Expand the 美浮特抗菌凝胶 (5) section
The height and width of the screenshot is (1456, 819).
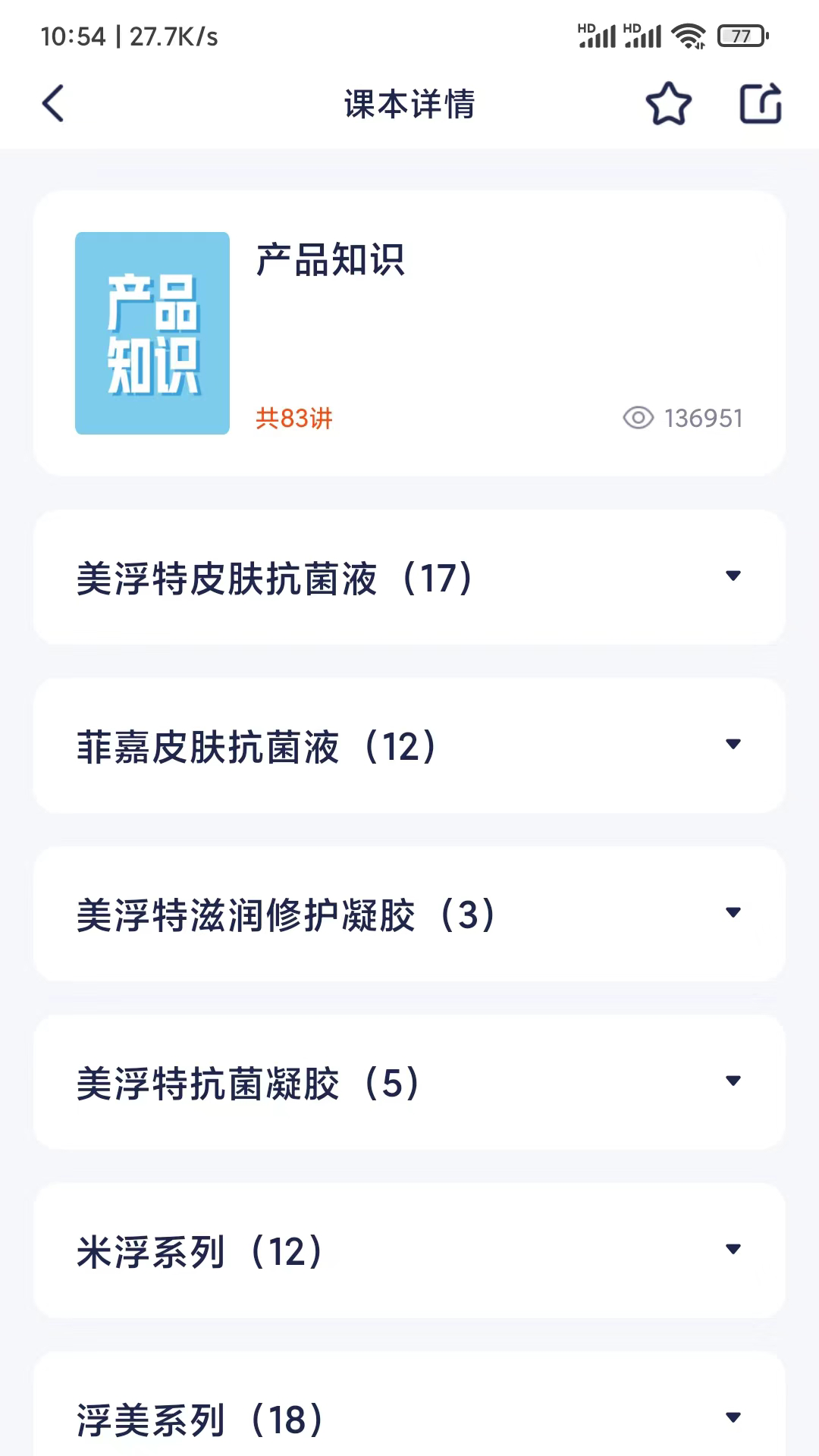click(x=409, y=1082)
